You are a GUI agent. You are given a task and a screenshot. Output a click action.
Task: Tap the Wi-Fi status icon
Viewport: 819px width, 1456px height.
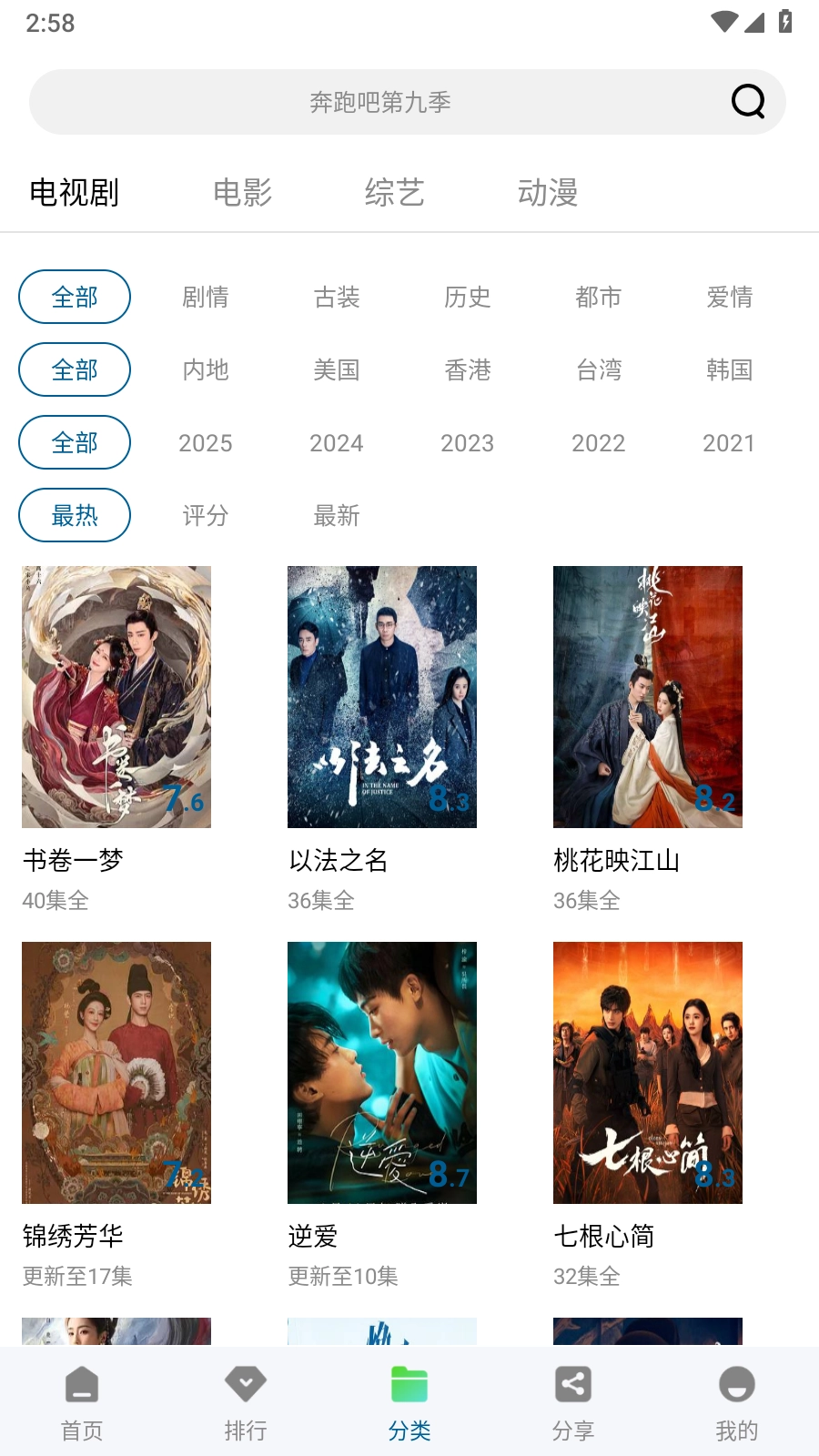pyautogui.click(x=723, y=24)
